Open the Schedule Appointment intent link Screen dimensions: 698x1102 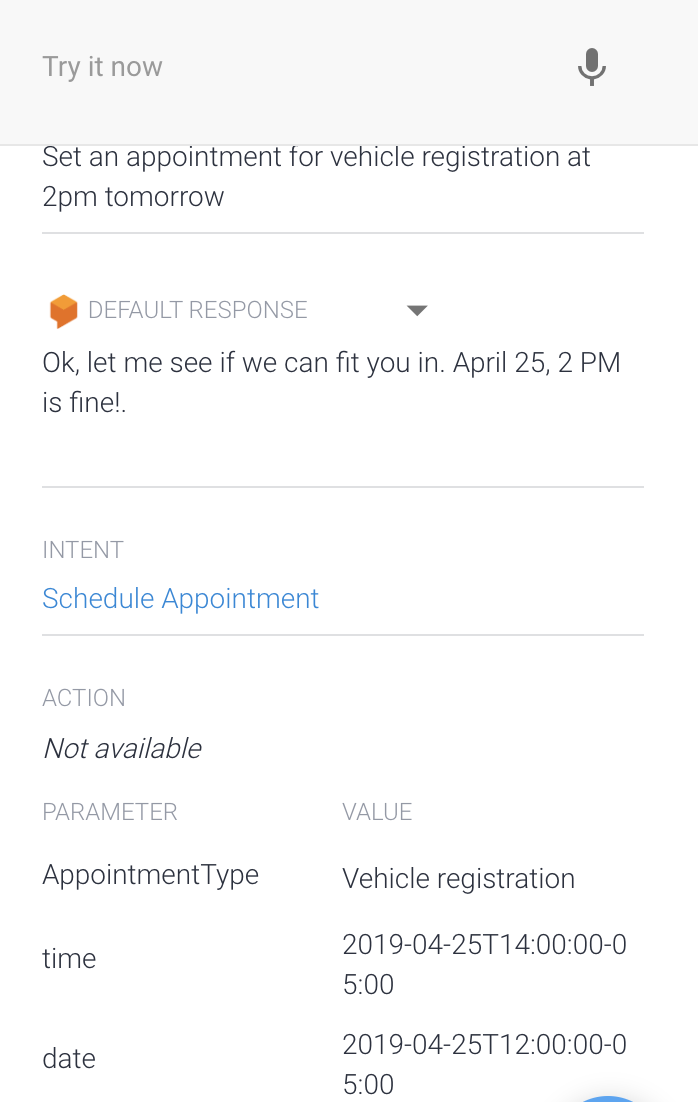tap(180, 599)
